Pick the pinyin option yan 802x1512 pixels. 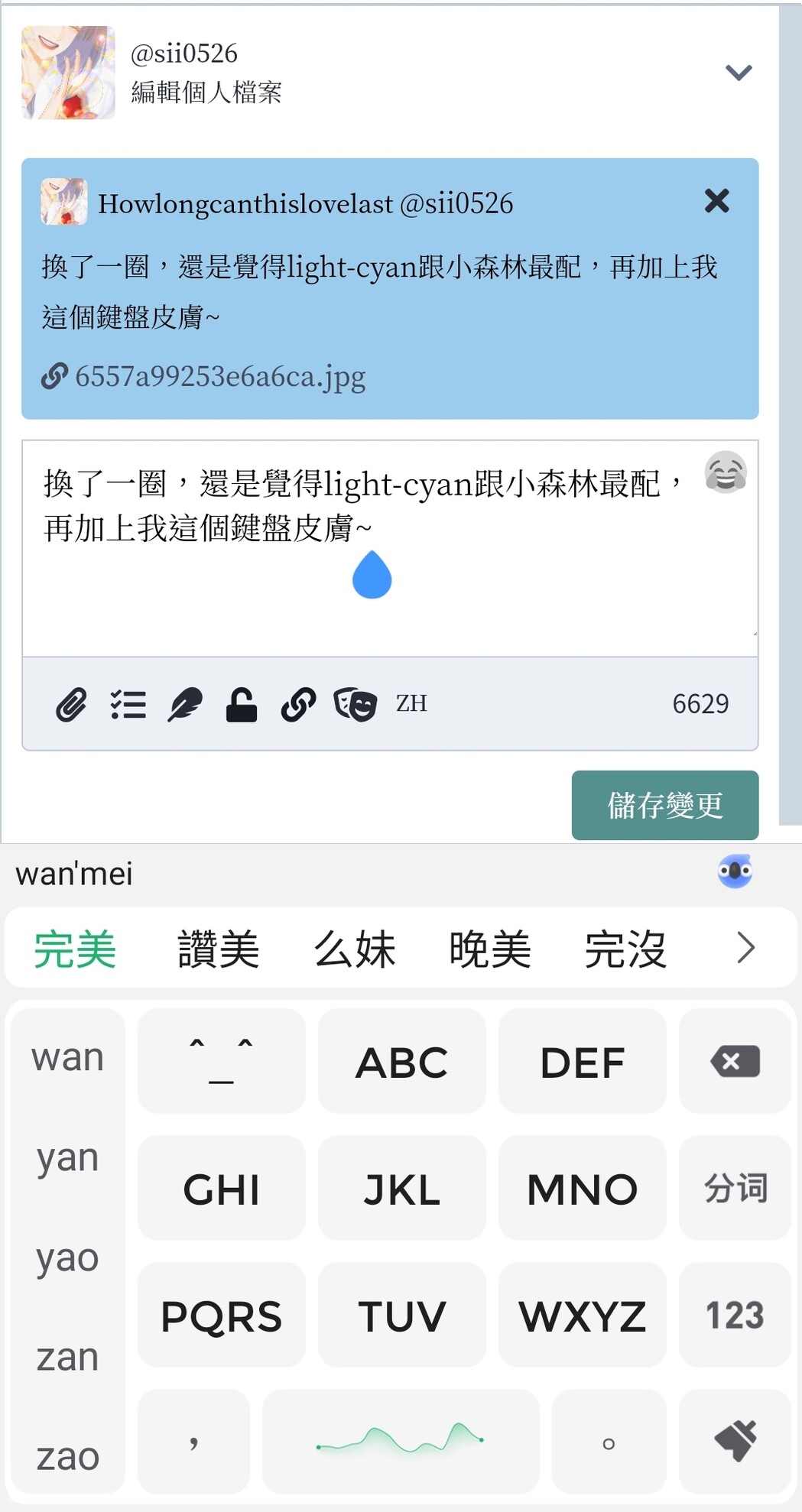[x=68, y=1158]
